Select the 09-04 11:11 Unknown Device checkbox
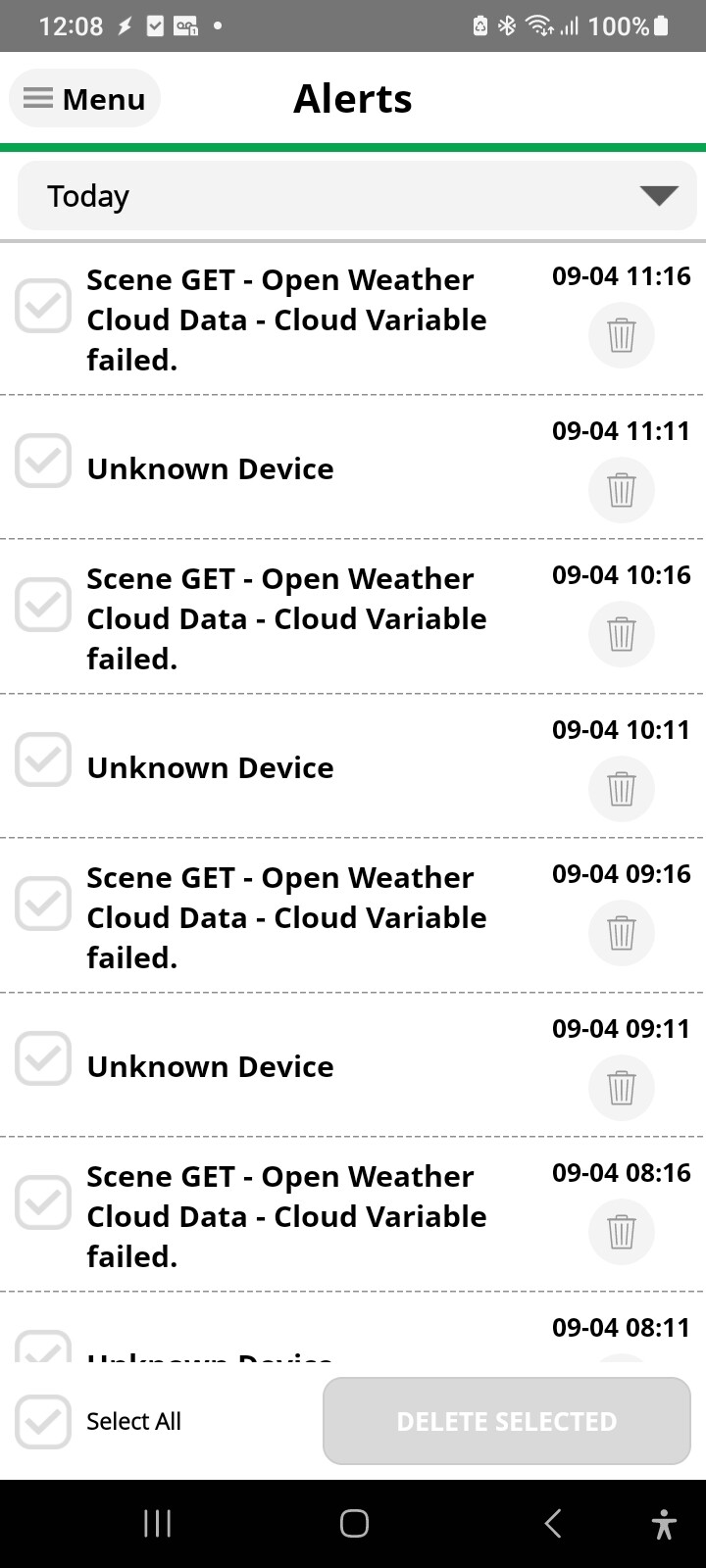The image size is (706, 1568). 43,461
